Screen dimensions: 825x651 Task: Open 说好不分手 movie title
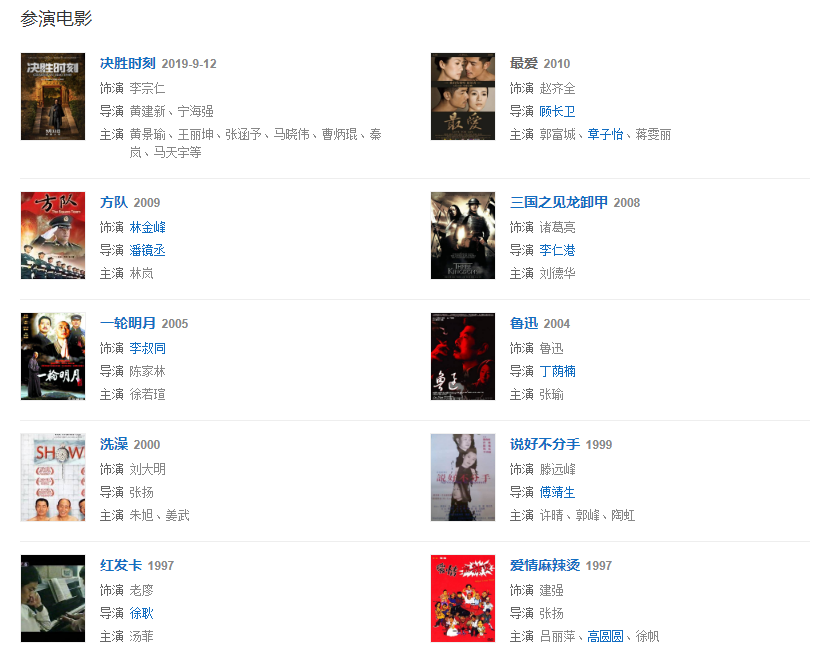[x=544, y=445]
